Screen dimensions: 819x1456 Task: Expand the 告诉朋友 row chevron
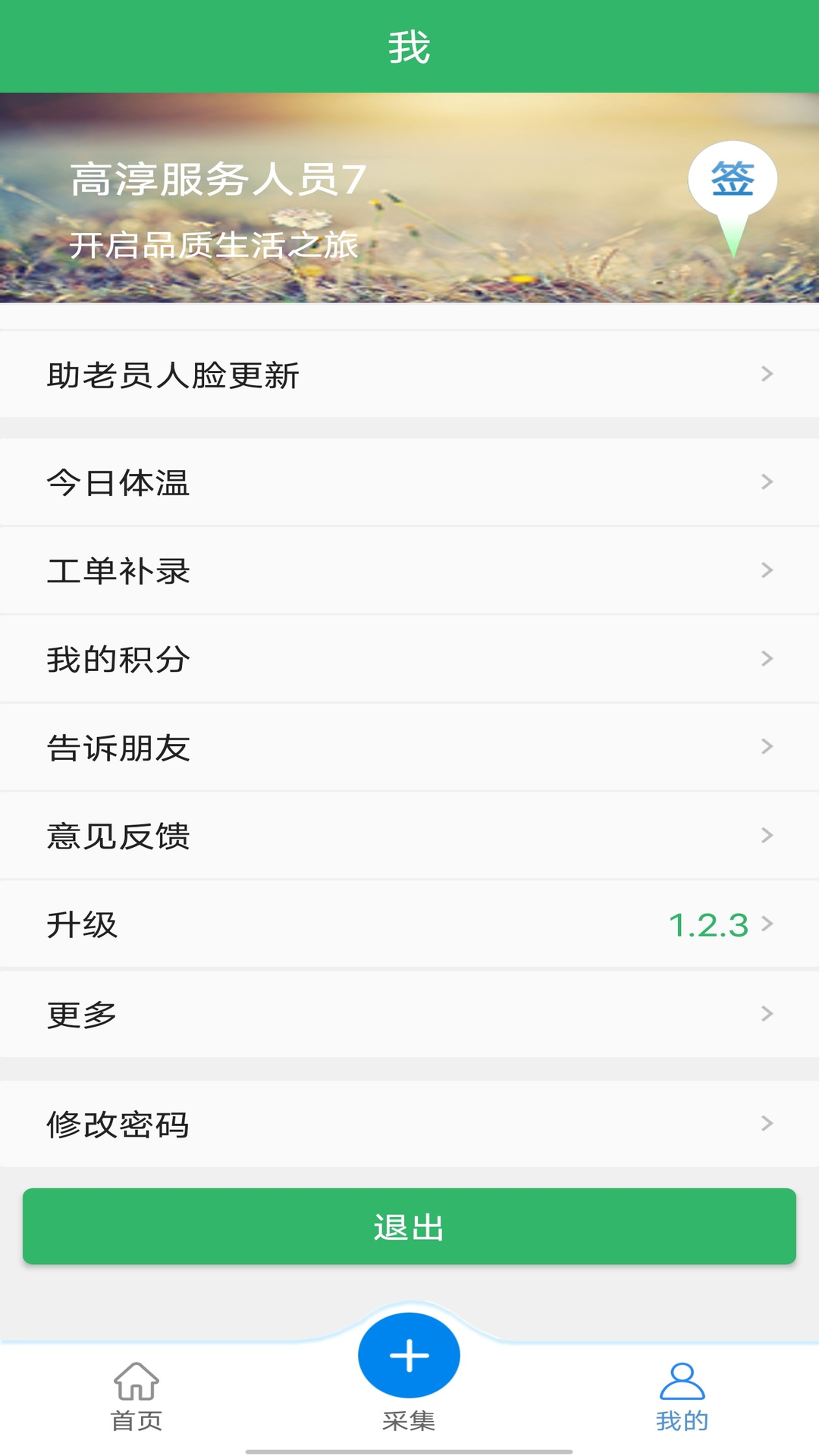[x=767, y=747]
